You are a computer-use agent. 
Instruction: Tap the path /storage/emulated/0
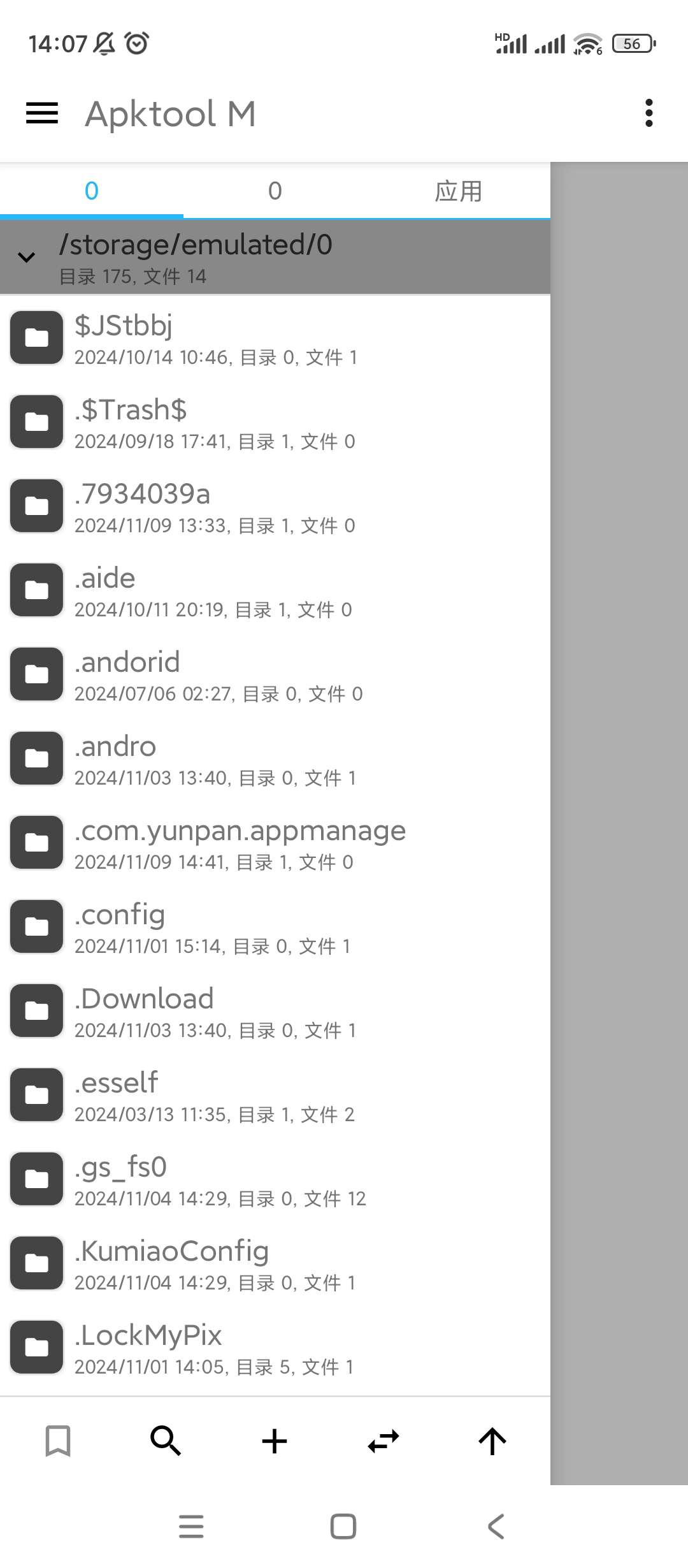(x=197, y=245)
